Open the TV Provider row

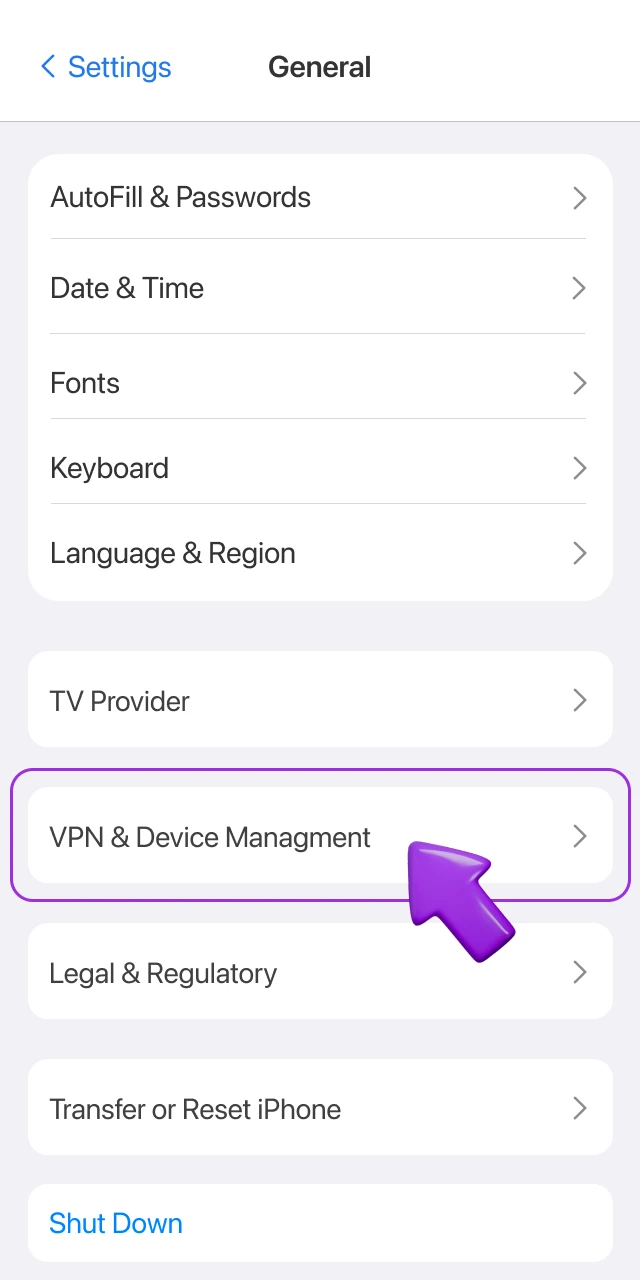pos(320,700)
